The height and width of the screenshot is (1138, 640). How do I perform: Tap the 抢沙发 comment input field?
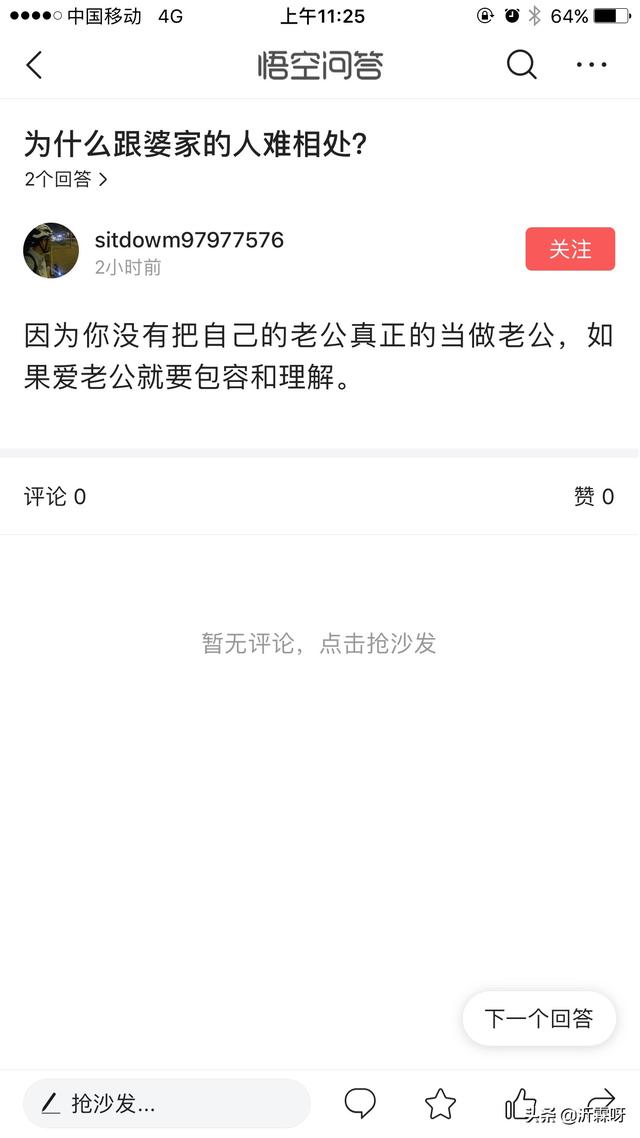point(166,1103)
